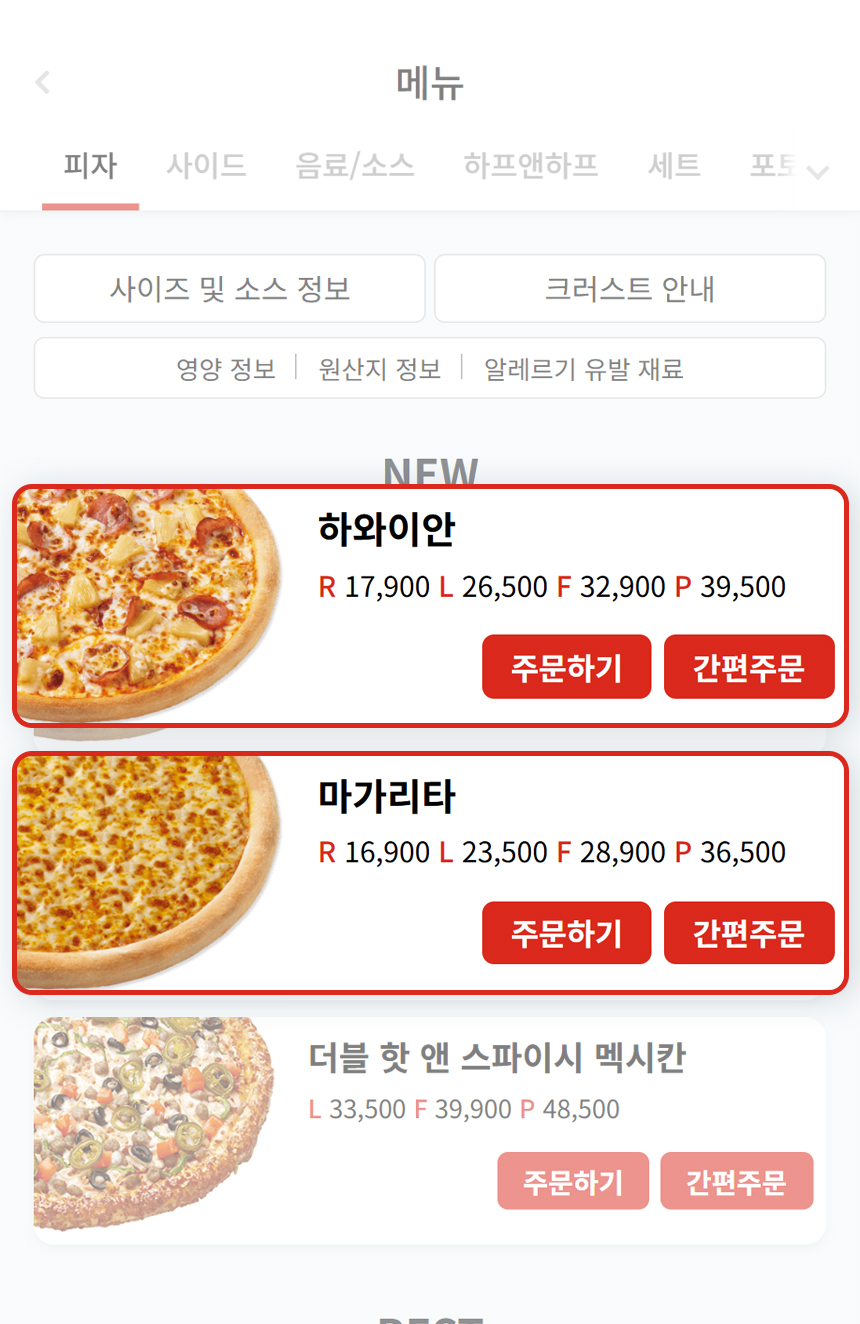The height and width of the screenshot is (1324, 860).
Task: Open 영양 정보
Action: coord(226,369)
